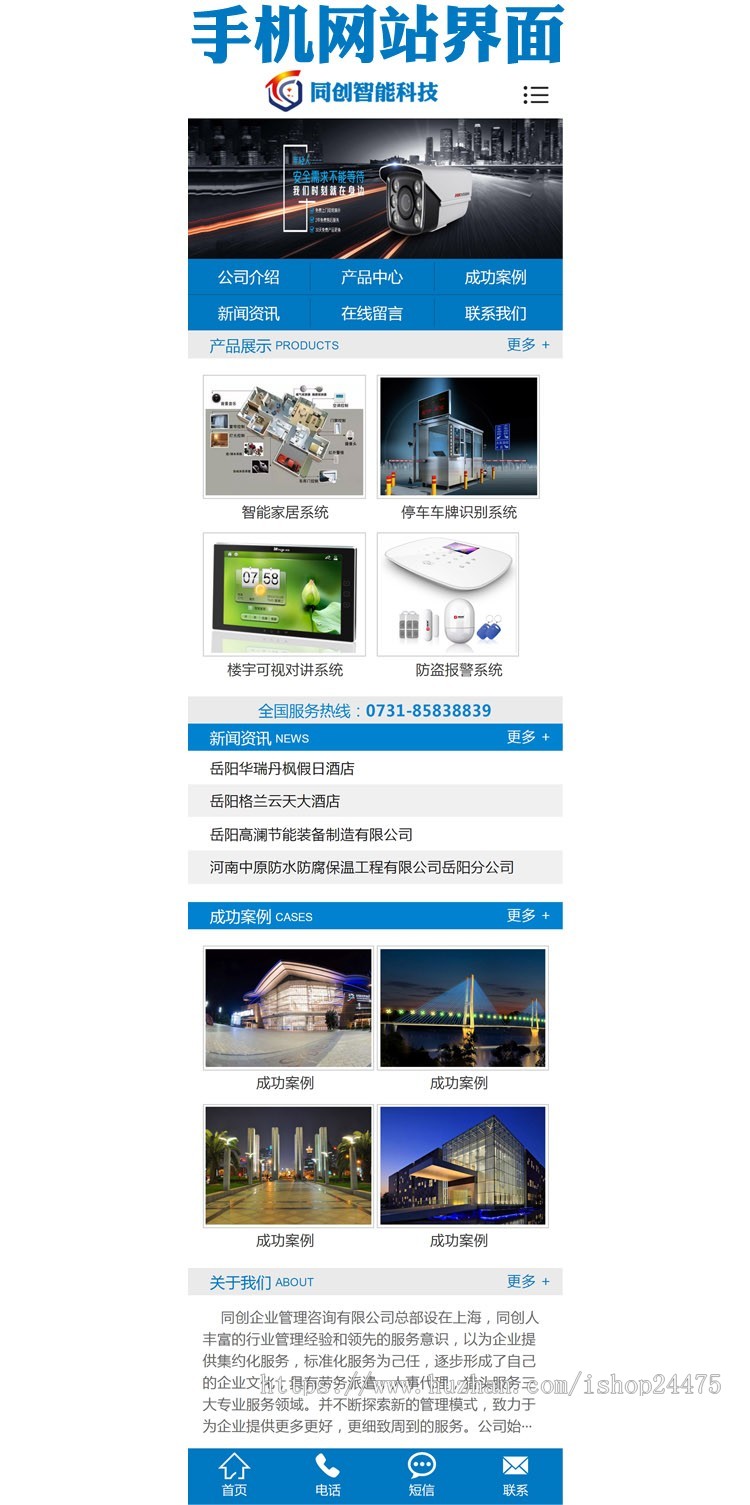Tap the 短信 message icon in bottom bar
The image size is (750, 1505).
(x=421, y=1474)
